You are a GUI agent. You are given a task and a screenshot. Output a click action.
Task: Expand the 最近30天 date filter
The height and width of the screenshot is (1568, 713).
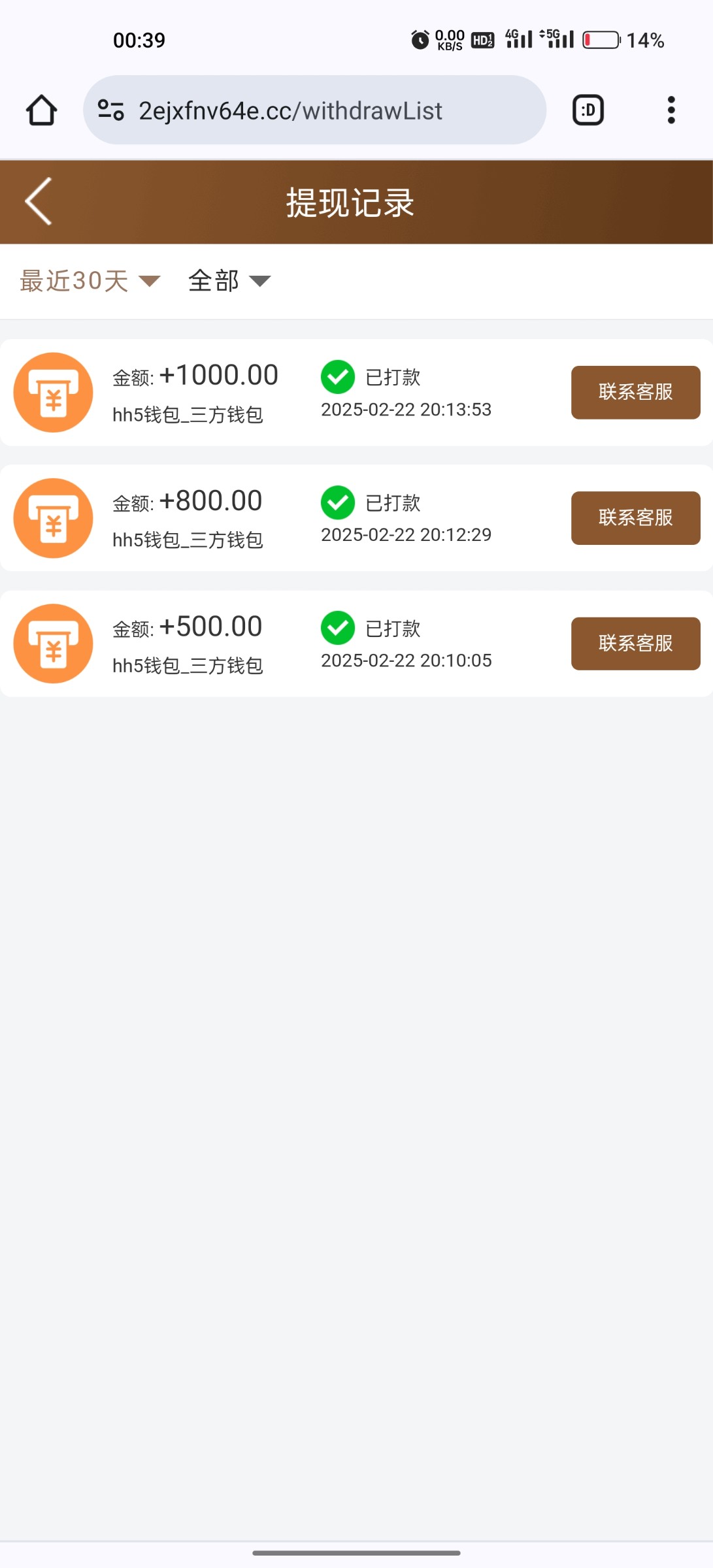(x=90, y=281)
